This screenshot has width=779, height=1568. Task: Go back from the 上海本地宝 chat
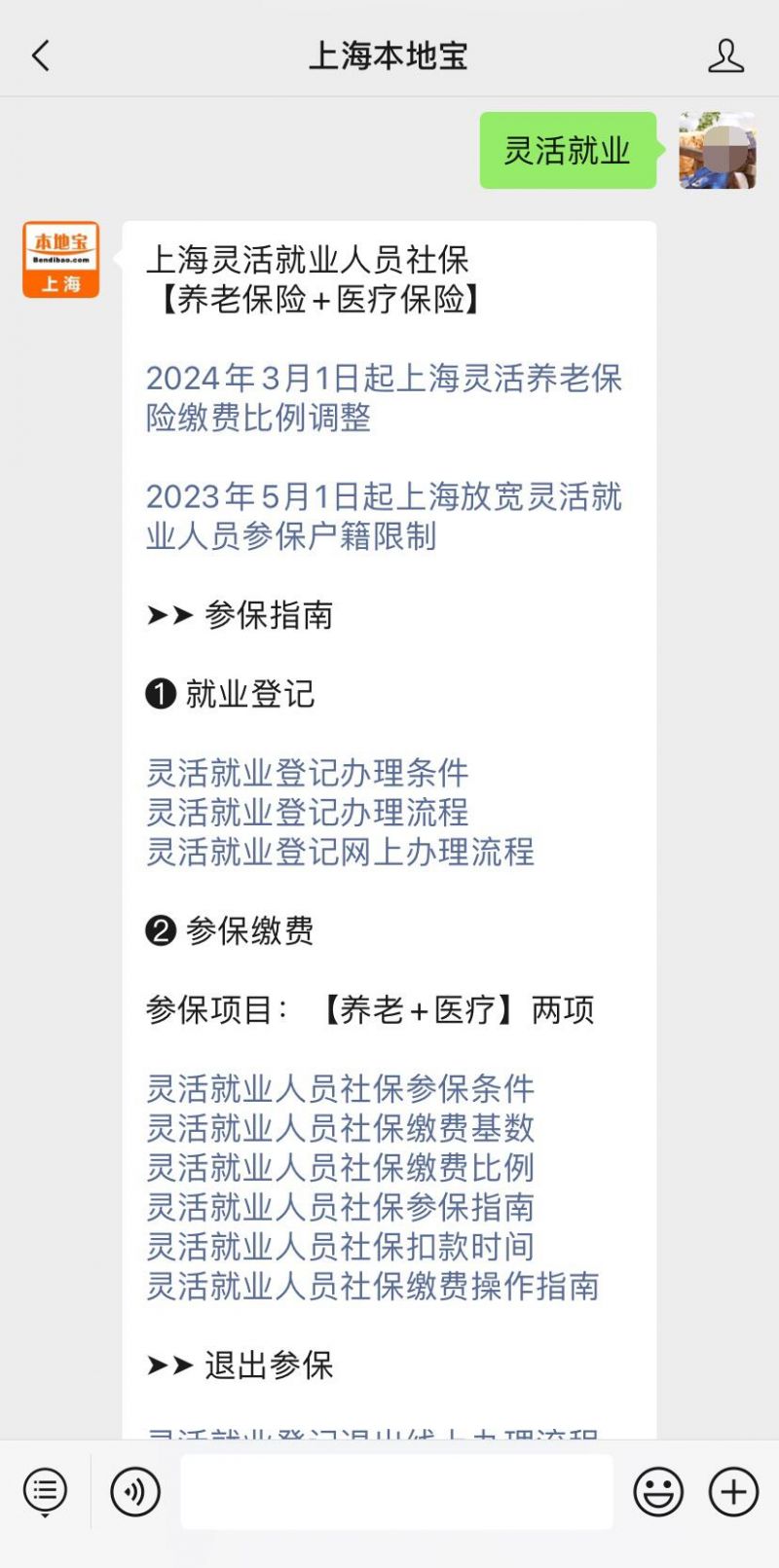41,55
